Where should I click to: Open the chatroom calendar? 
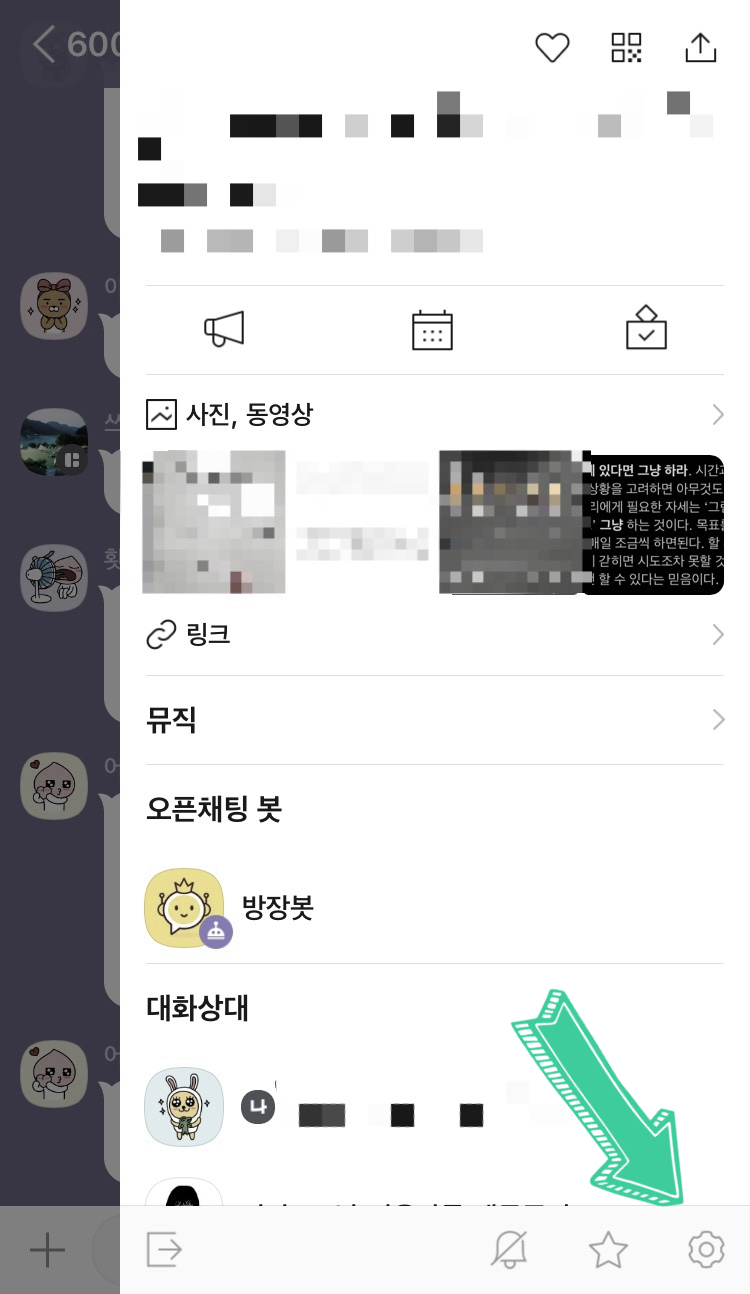click(x=432, y=329)
